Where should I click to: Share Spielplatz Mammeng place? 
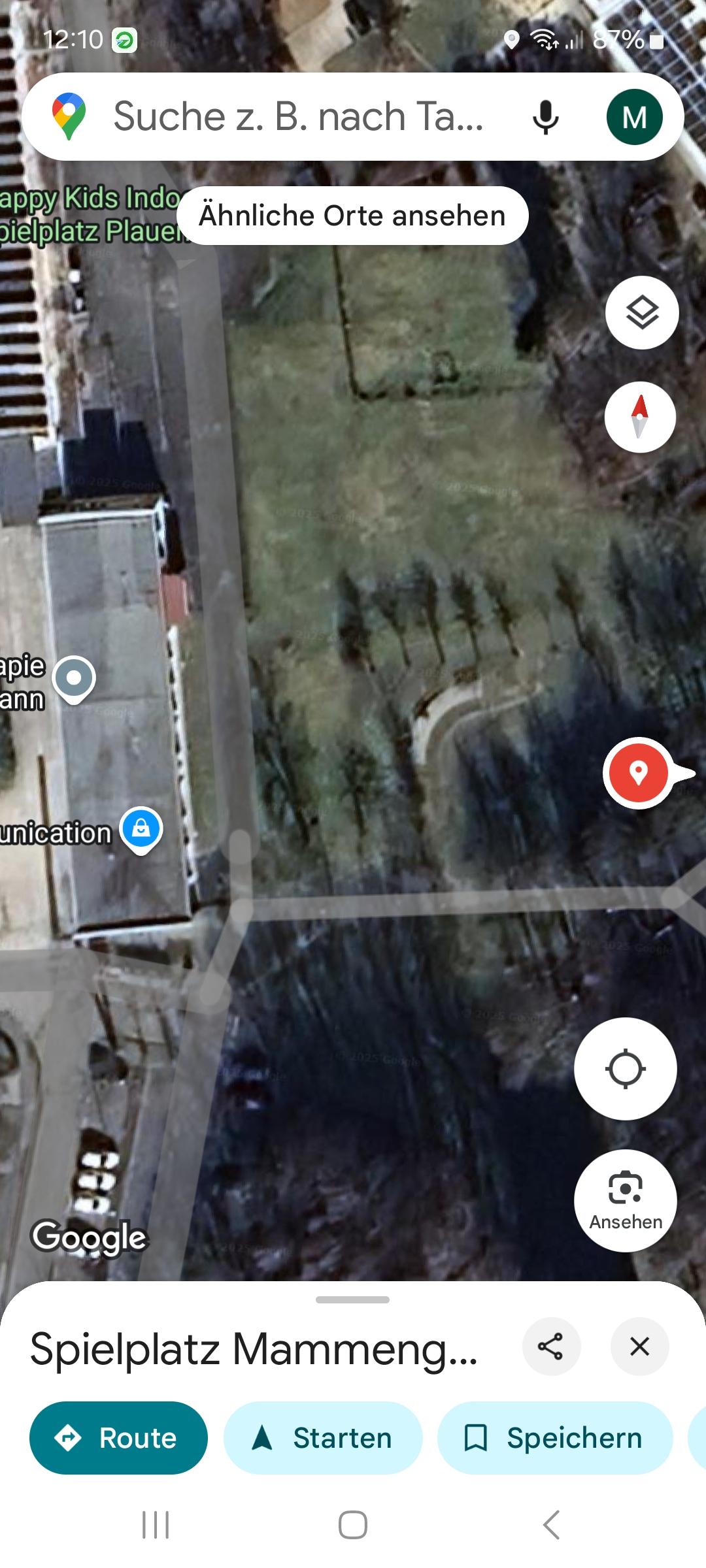(x=551, y=1347)
